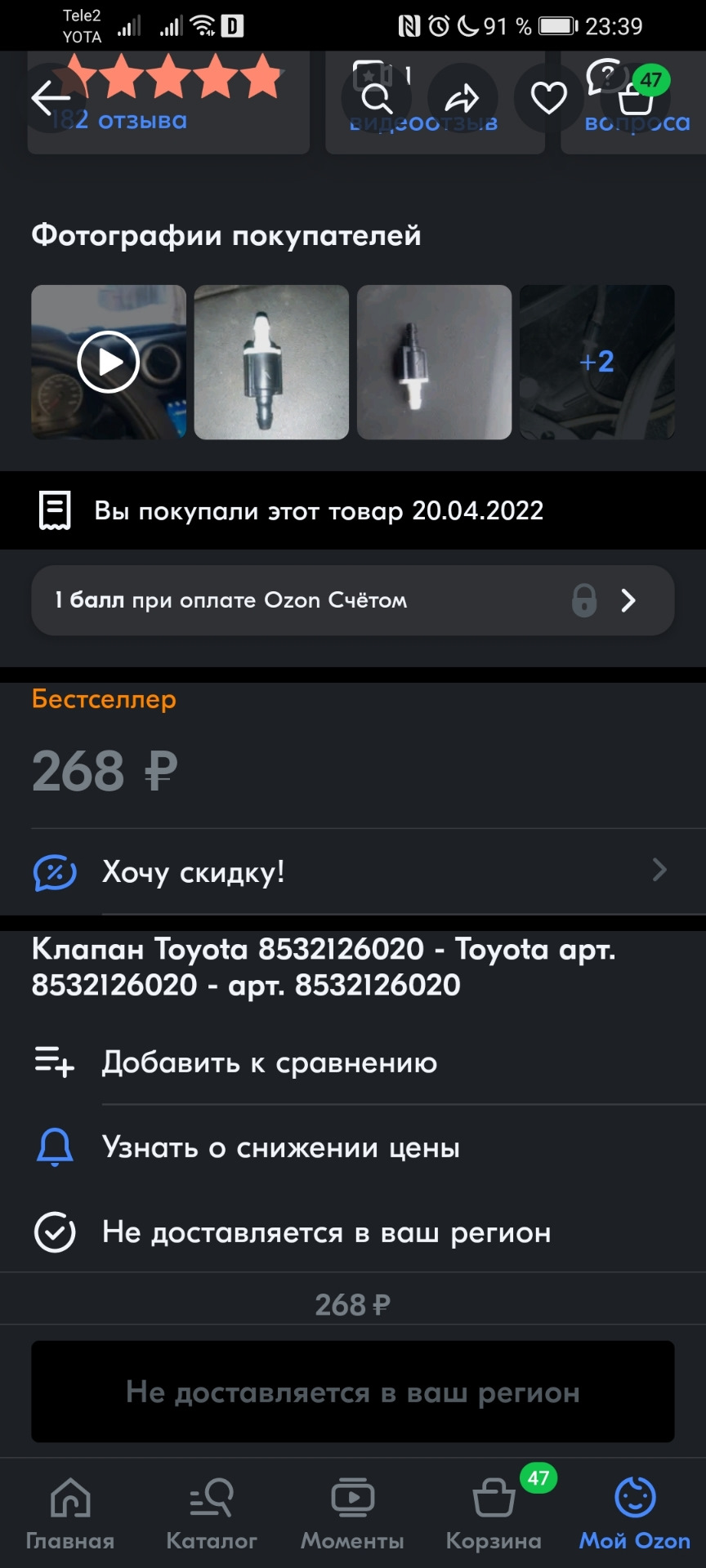This screenshot has height=1568, width=706.
Task: Open the Корзина tab
Action: 494,1513
